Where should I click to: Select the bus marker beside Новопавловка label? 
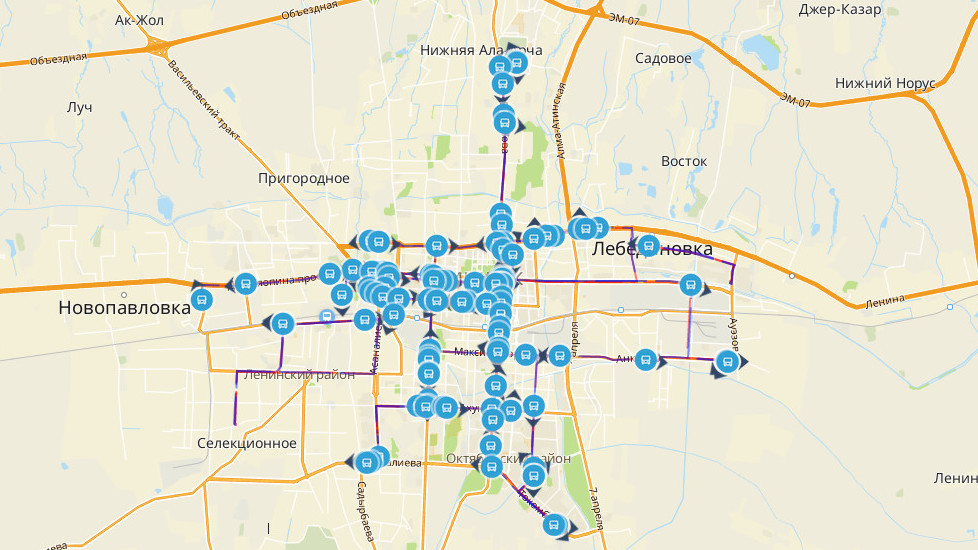pyautogui.click(x=203, y=298)
